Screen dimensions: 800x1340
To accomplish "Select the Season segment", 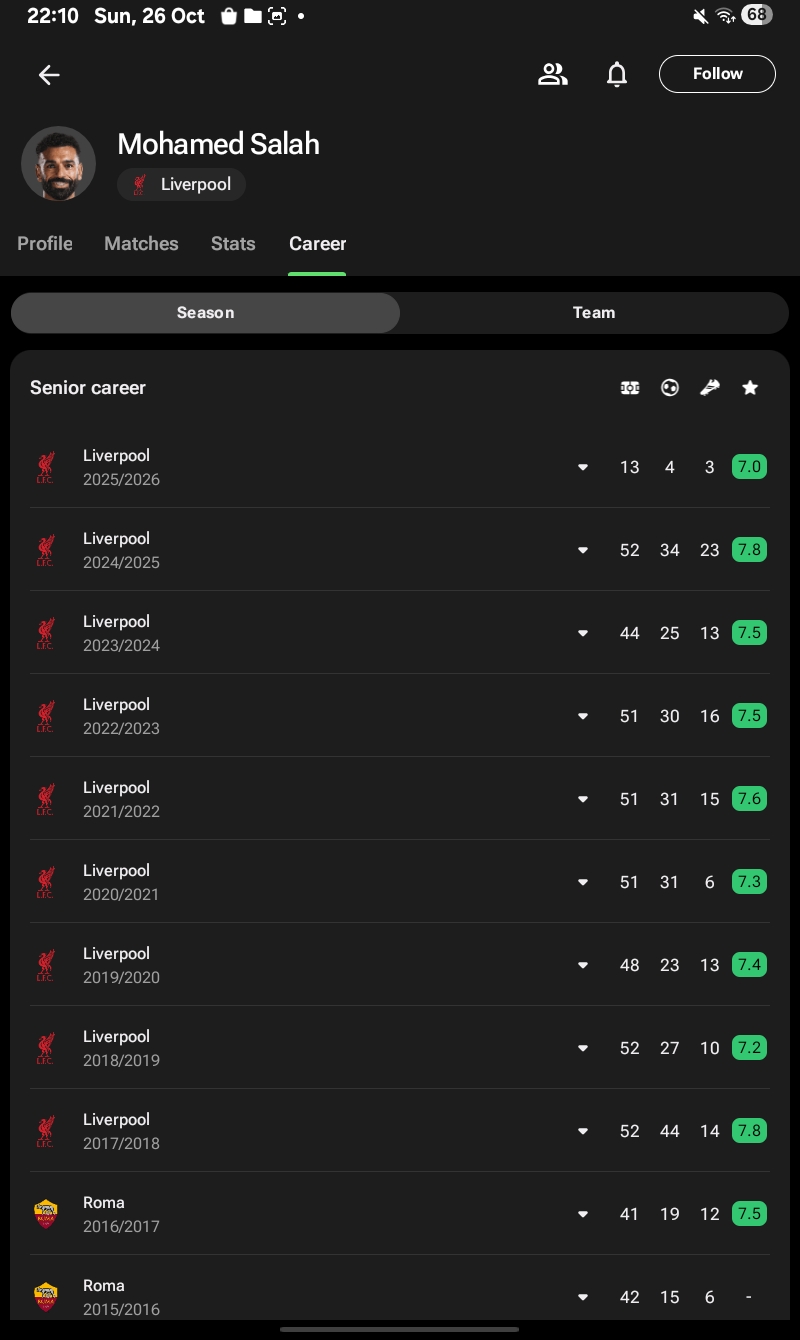I will pyautogui.click(x=205, y=313).
